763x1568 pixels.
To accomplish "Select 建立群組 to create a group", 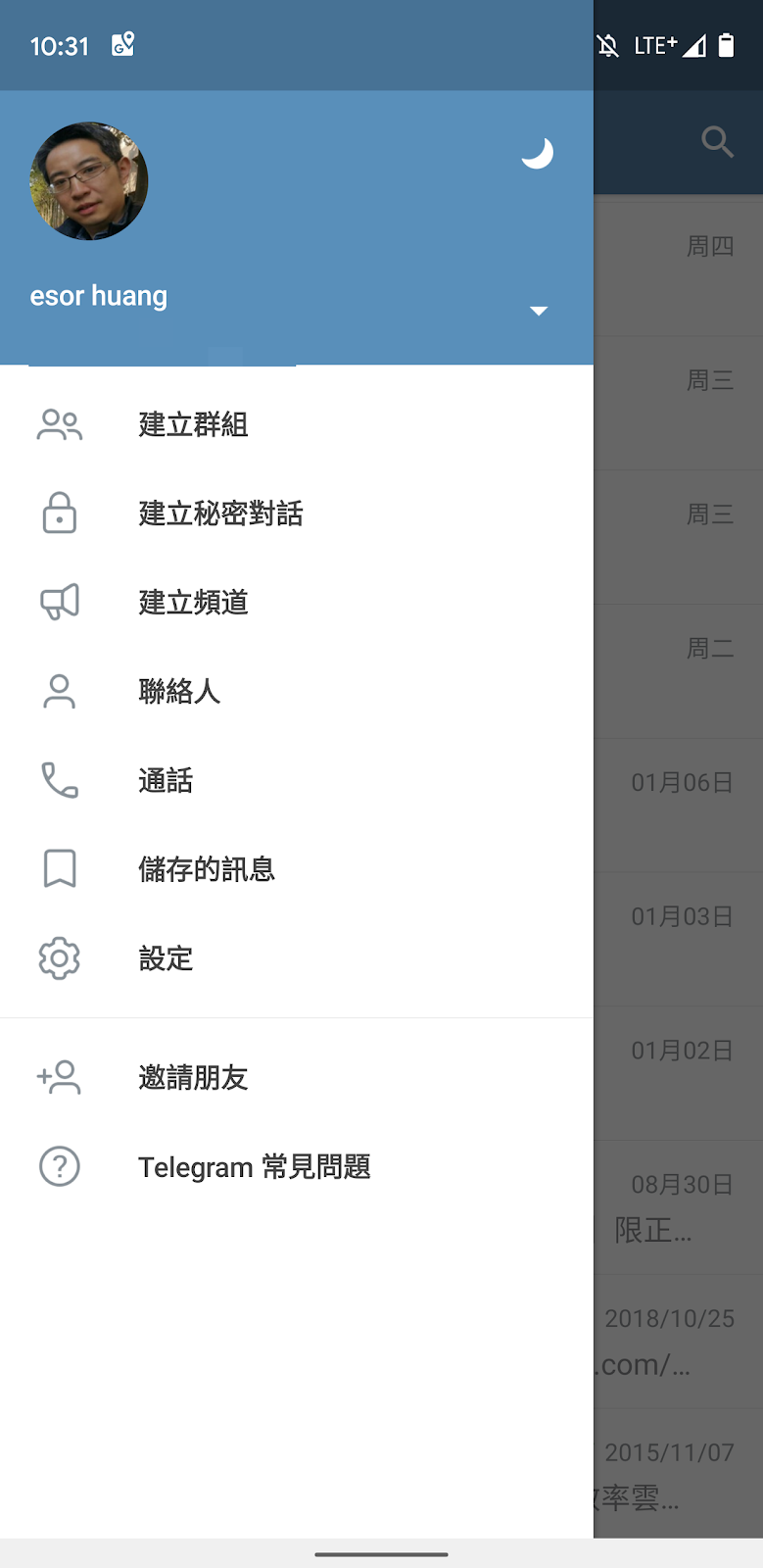I will (x=193, y=424).
